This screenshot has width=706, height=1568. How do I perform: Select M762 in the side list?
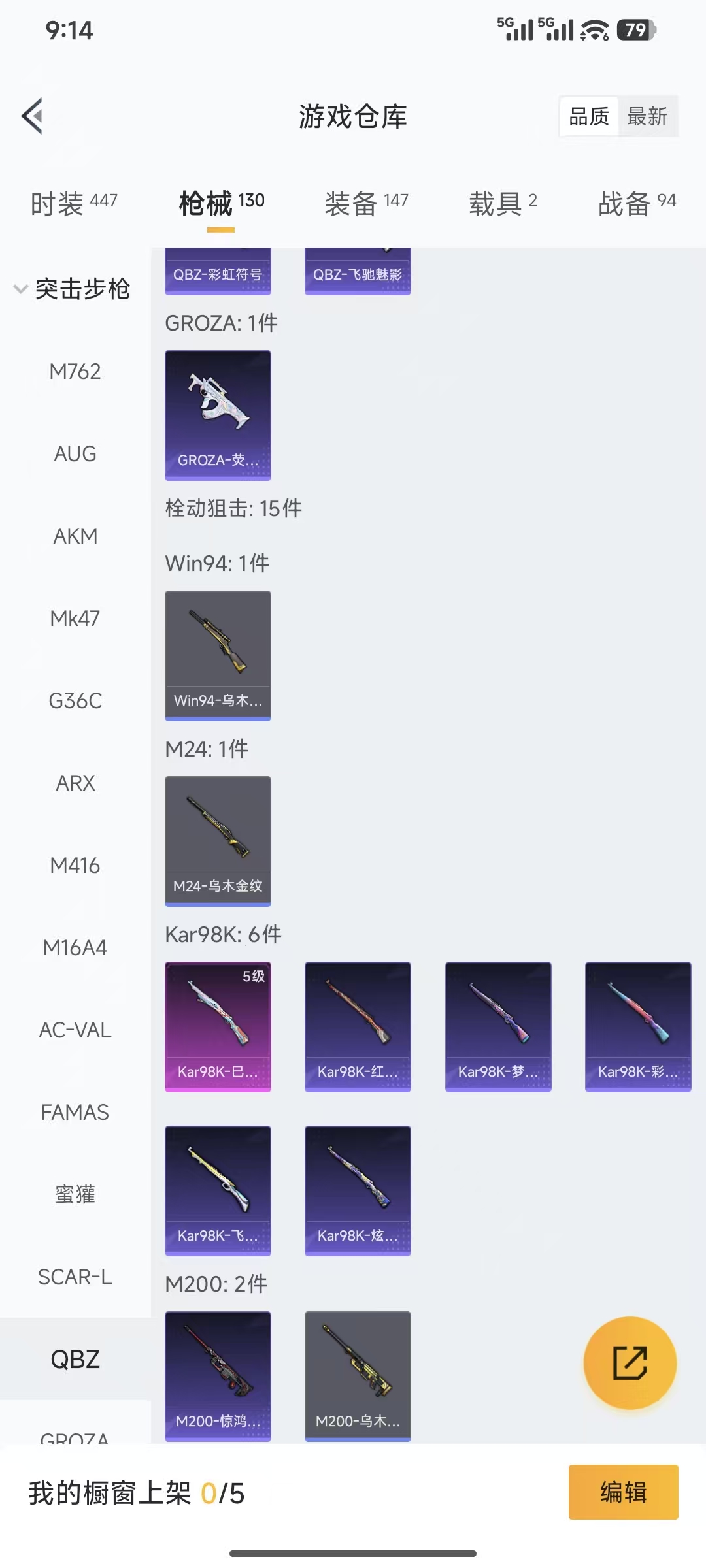point(75,372)
